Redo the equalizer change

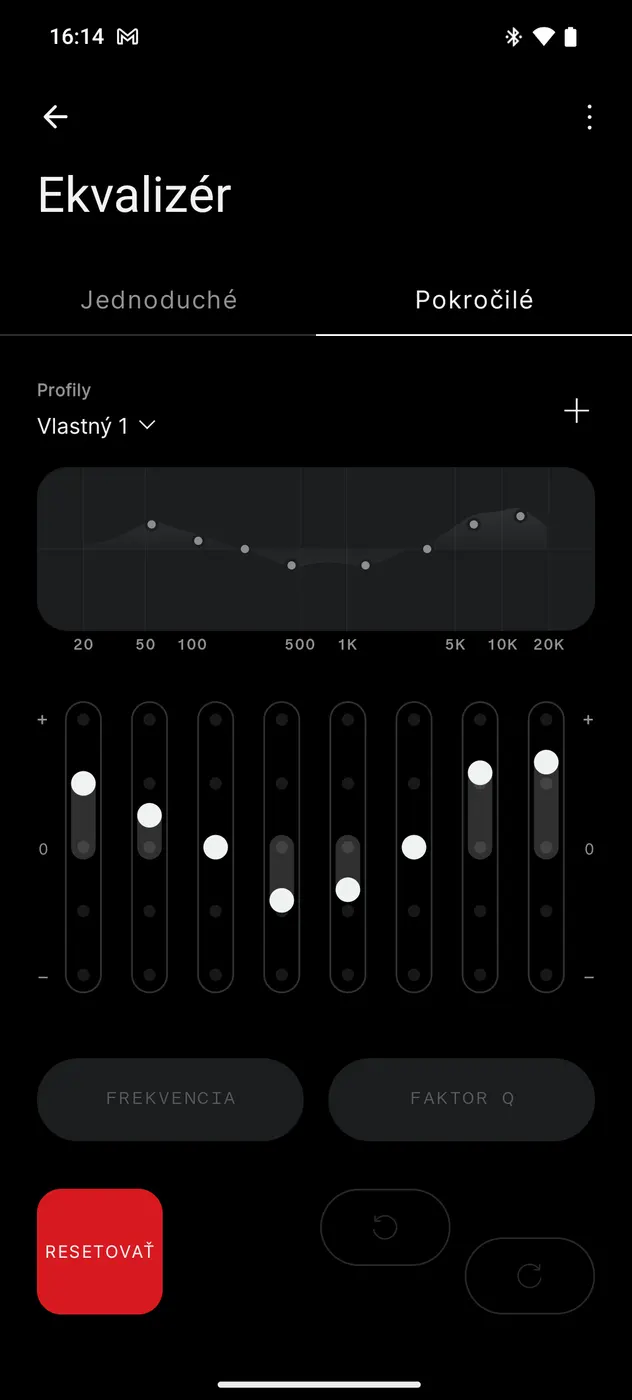tap(530, 1276)
